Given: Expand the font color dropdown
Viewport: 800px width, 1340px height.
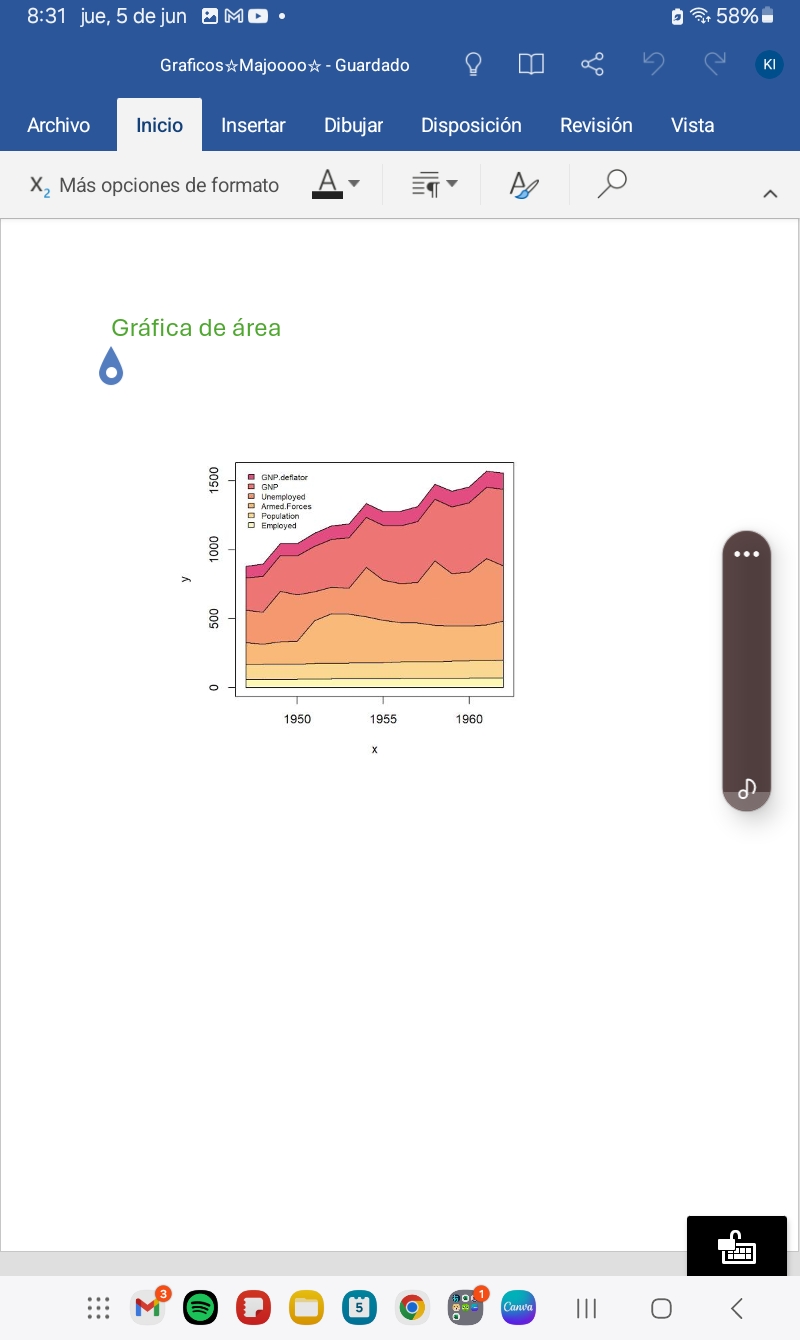Looking at the screenshot, I should [354, 184].
